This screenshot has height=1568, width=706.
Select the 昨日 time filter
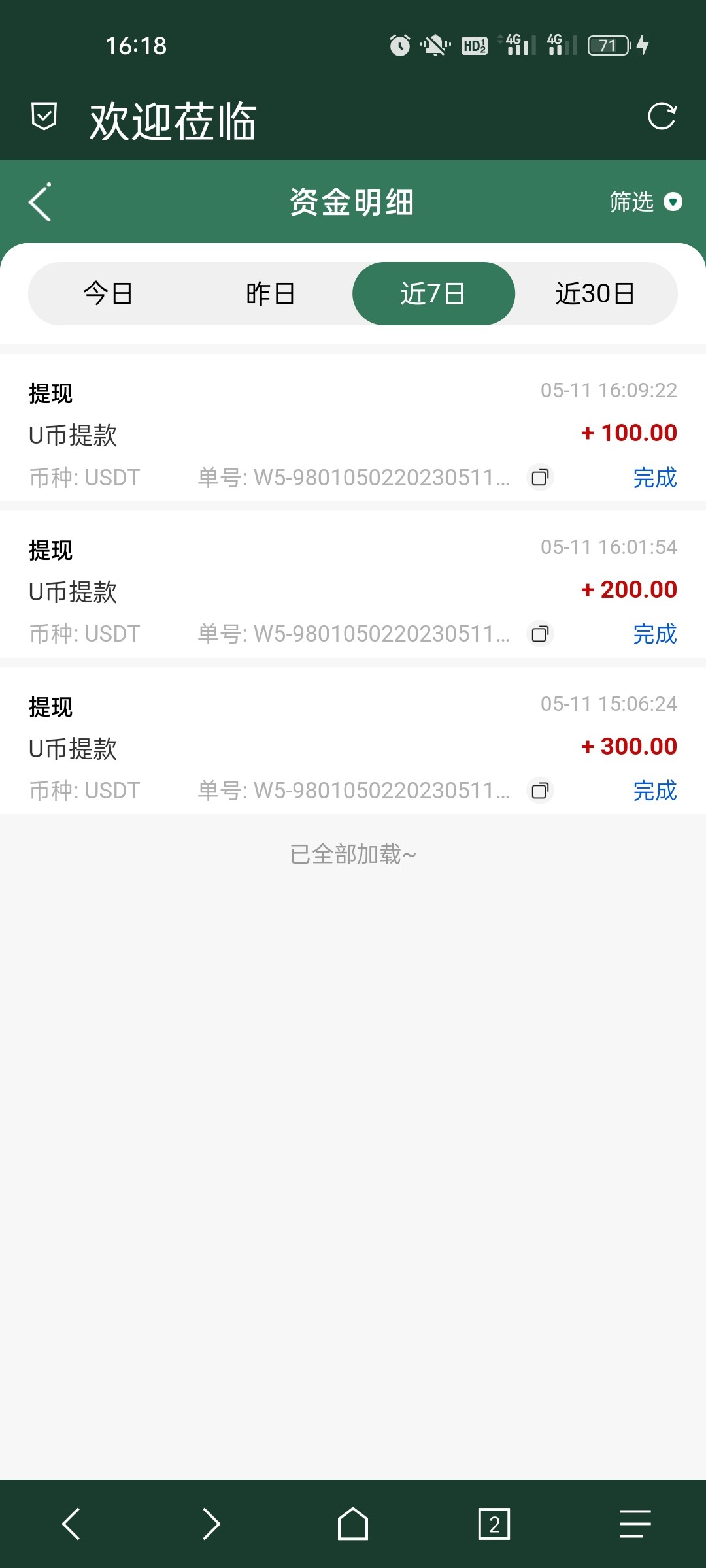(x=272, y=294)
